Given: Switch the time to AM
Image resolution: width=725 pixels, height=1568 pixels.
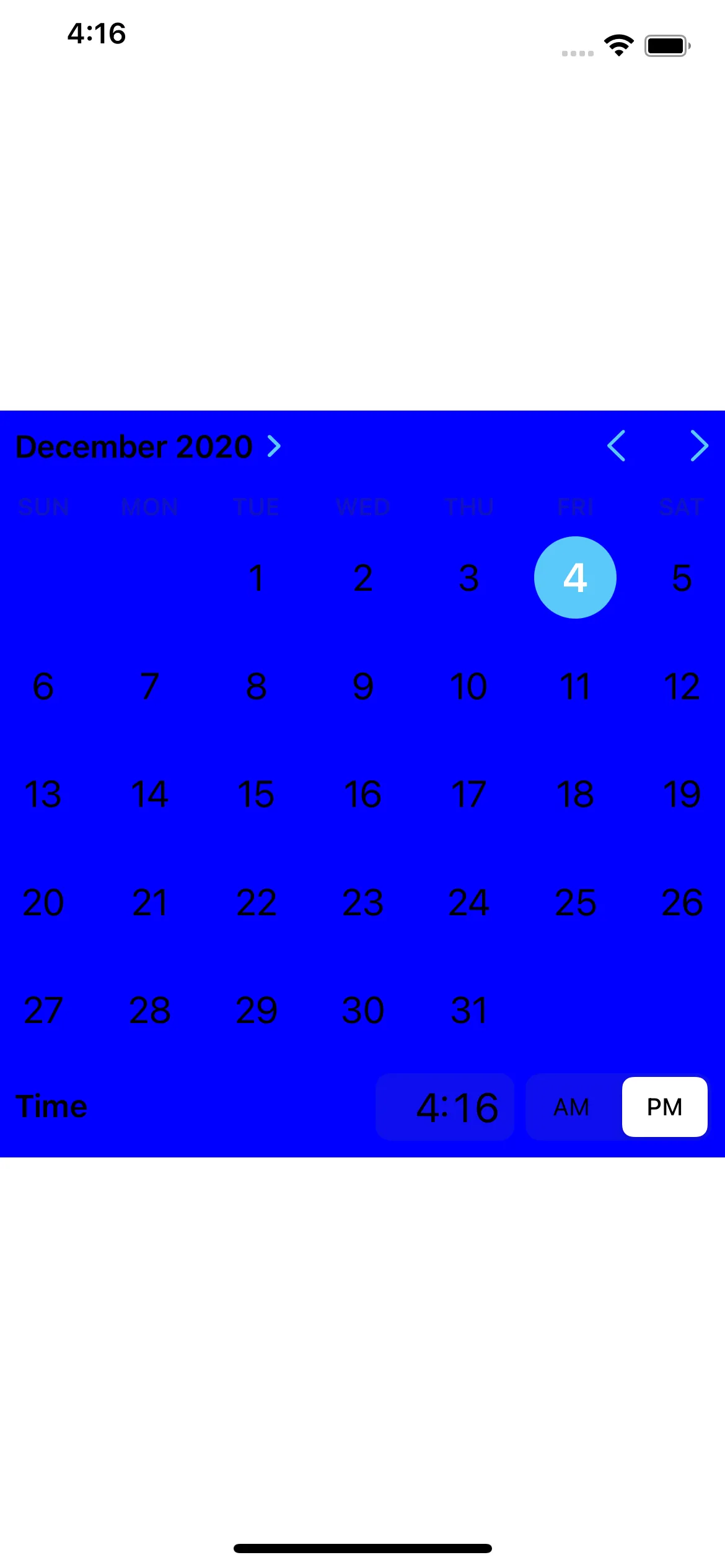Looking at the screenshot, I should [571, 1107].
